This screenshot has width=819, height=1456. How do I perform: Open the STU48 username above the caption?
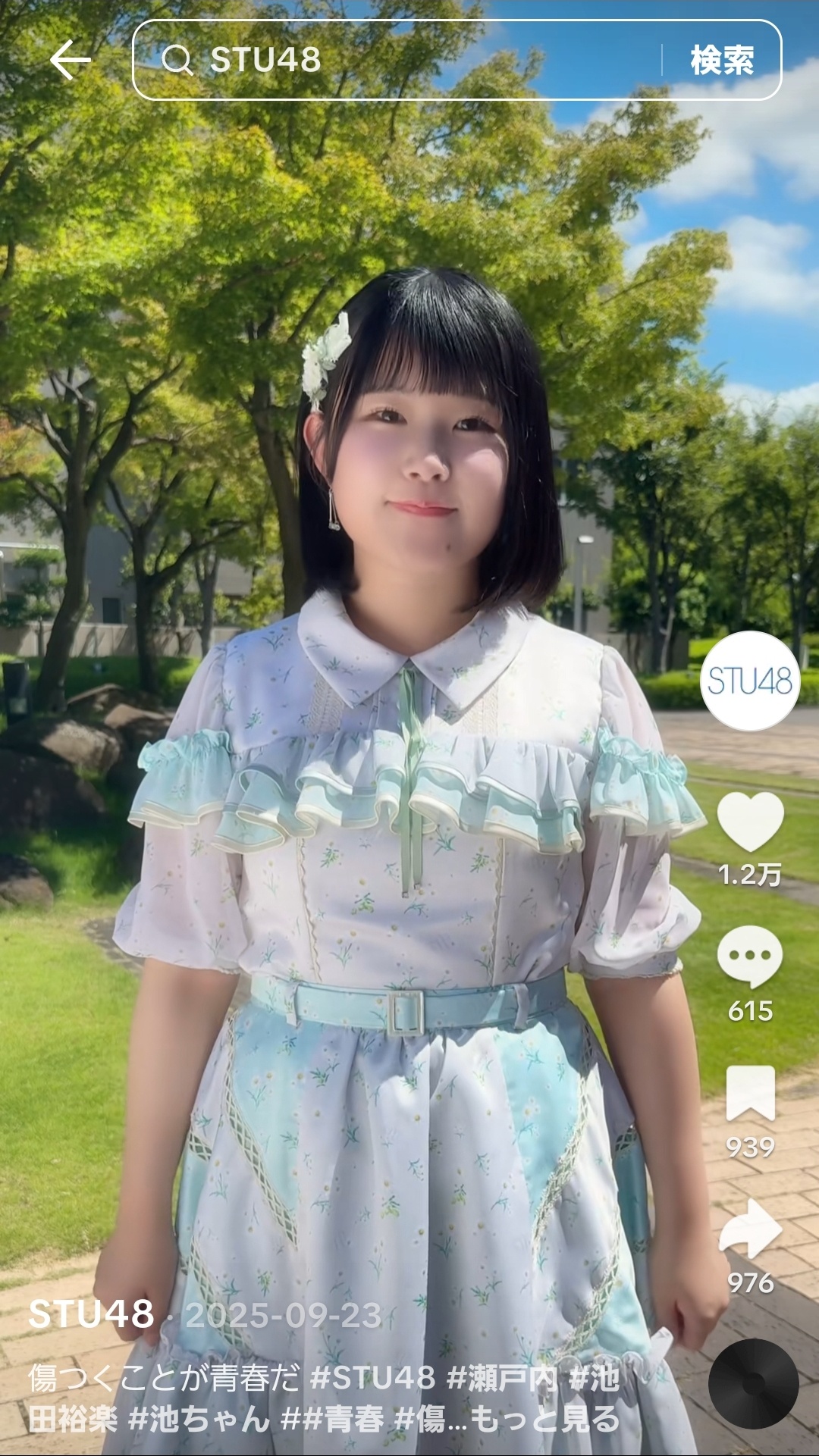(x=91, y=1314)
